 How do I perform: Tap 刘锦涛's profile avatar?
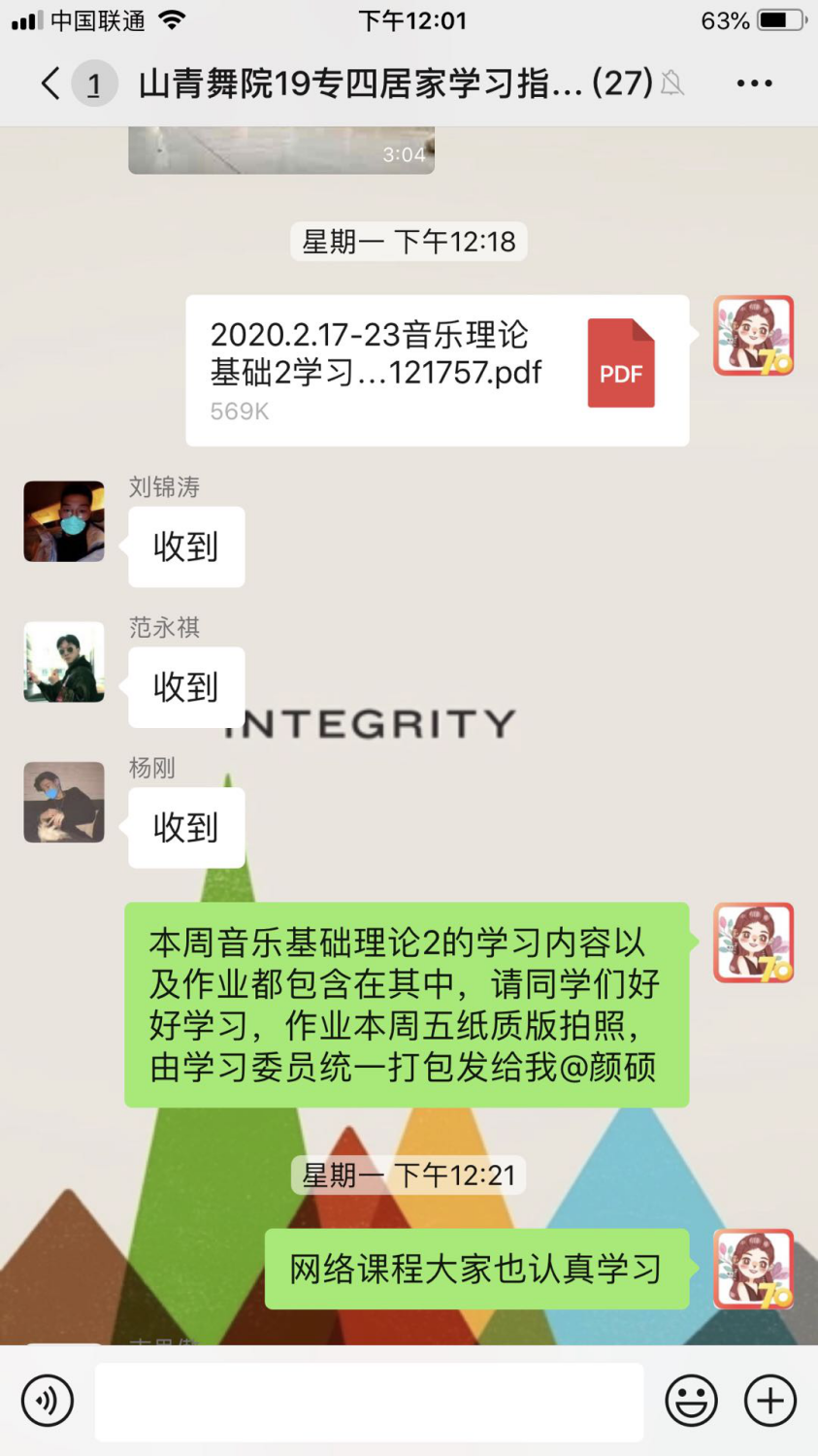64,521
